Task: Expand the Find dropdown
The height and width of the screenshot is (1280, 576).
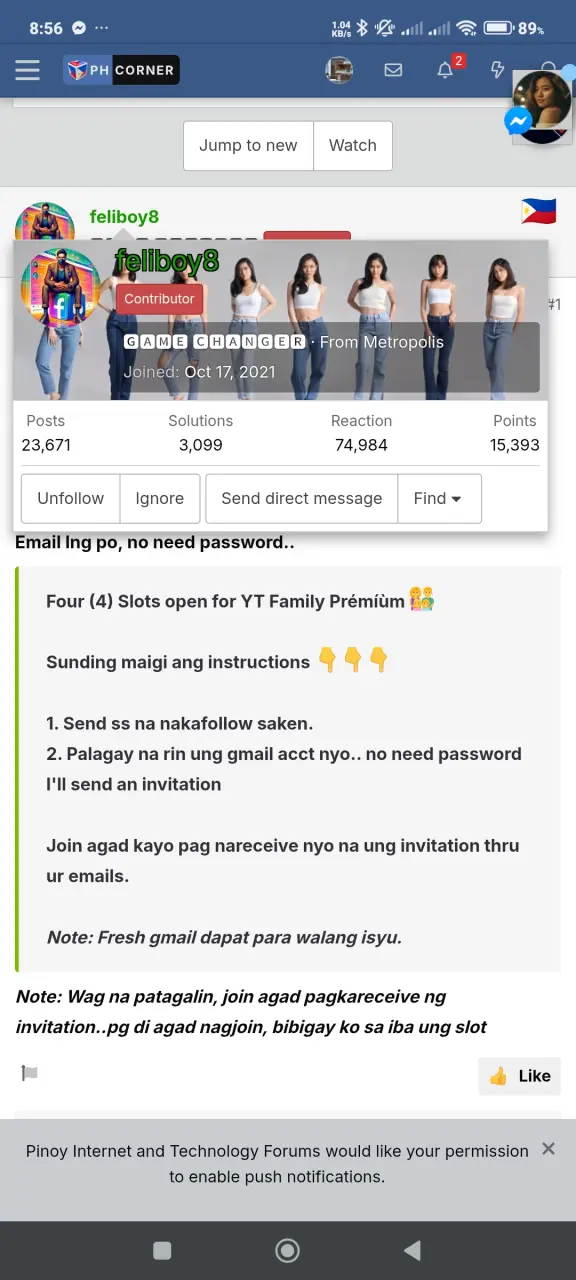Action: tap(439, 498)
